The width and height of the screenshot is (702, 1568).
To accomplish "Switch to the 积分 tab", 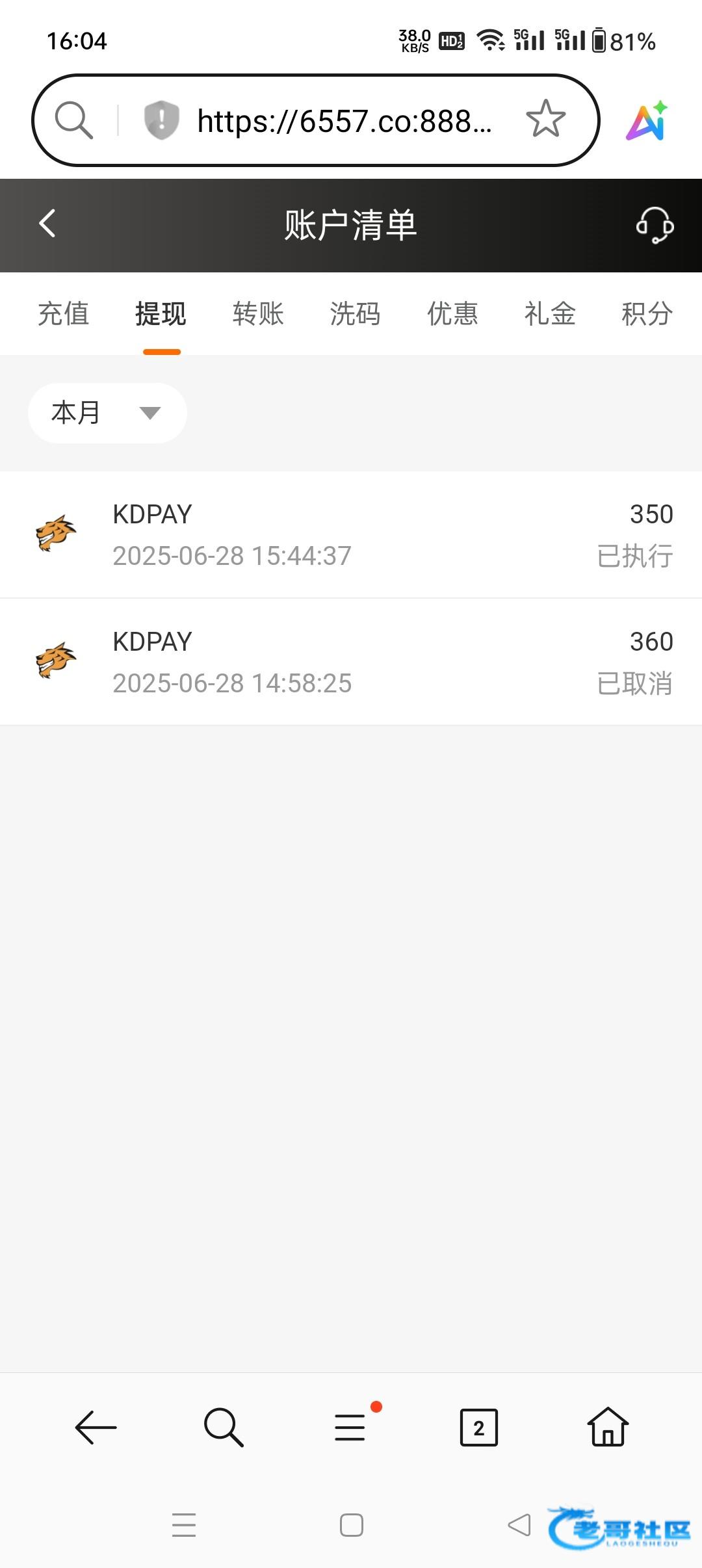I will pyautogui.click(x=647, y=314).
